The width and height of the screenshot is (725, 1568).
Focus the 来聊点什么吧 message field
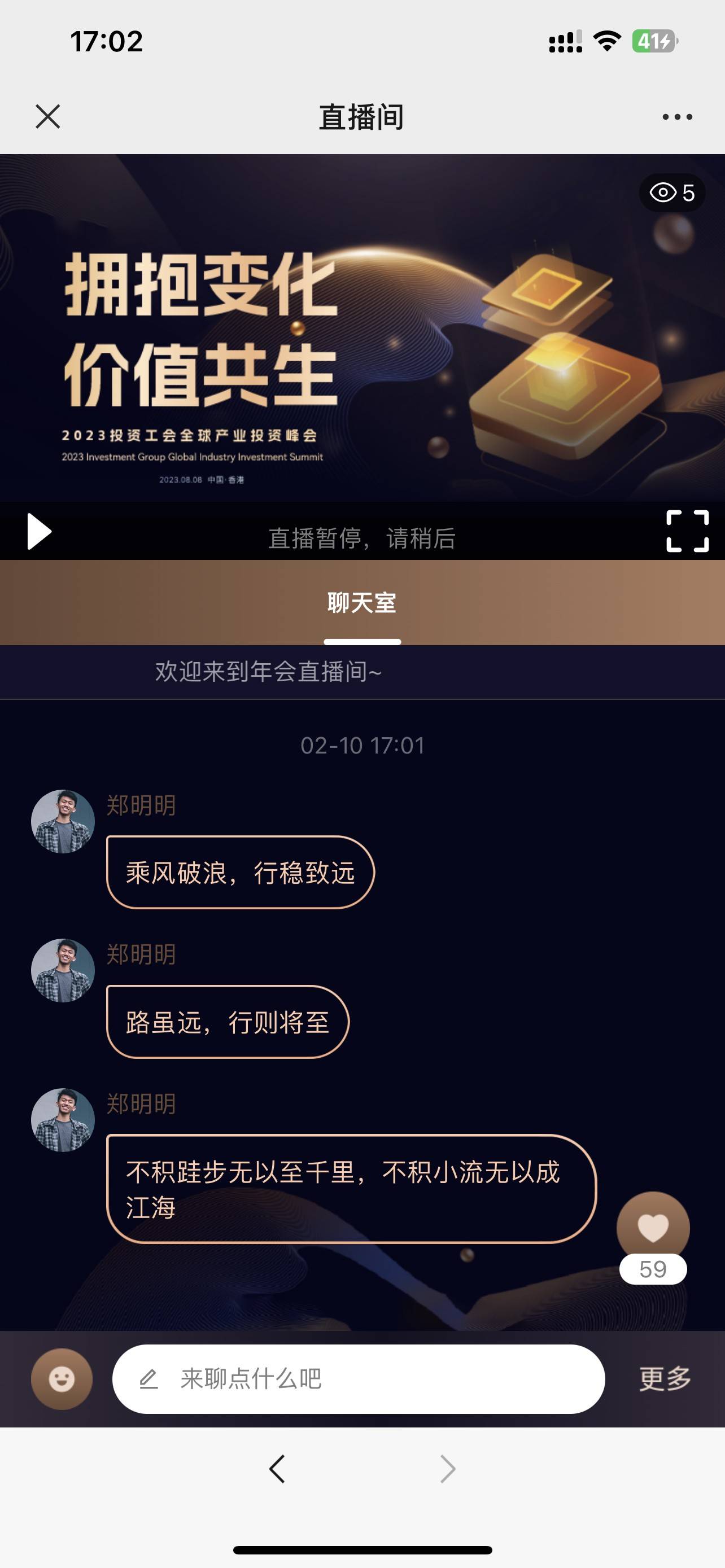359,1379
